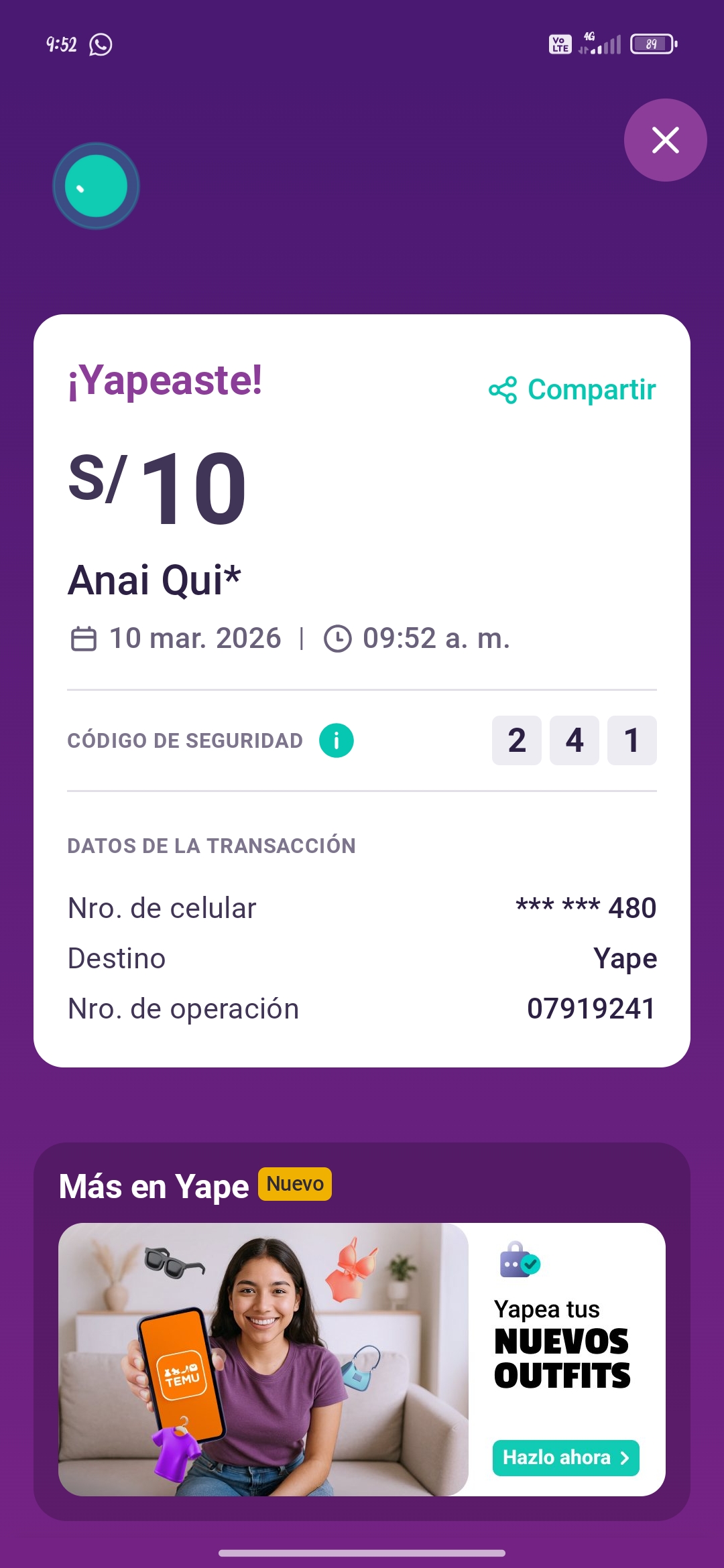
Task: Open the security code info icon
Action: (336, 740)
